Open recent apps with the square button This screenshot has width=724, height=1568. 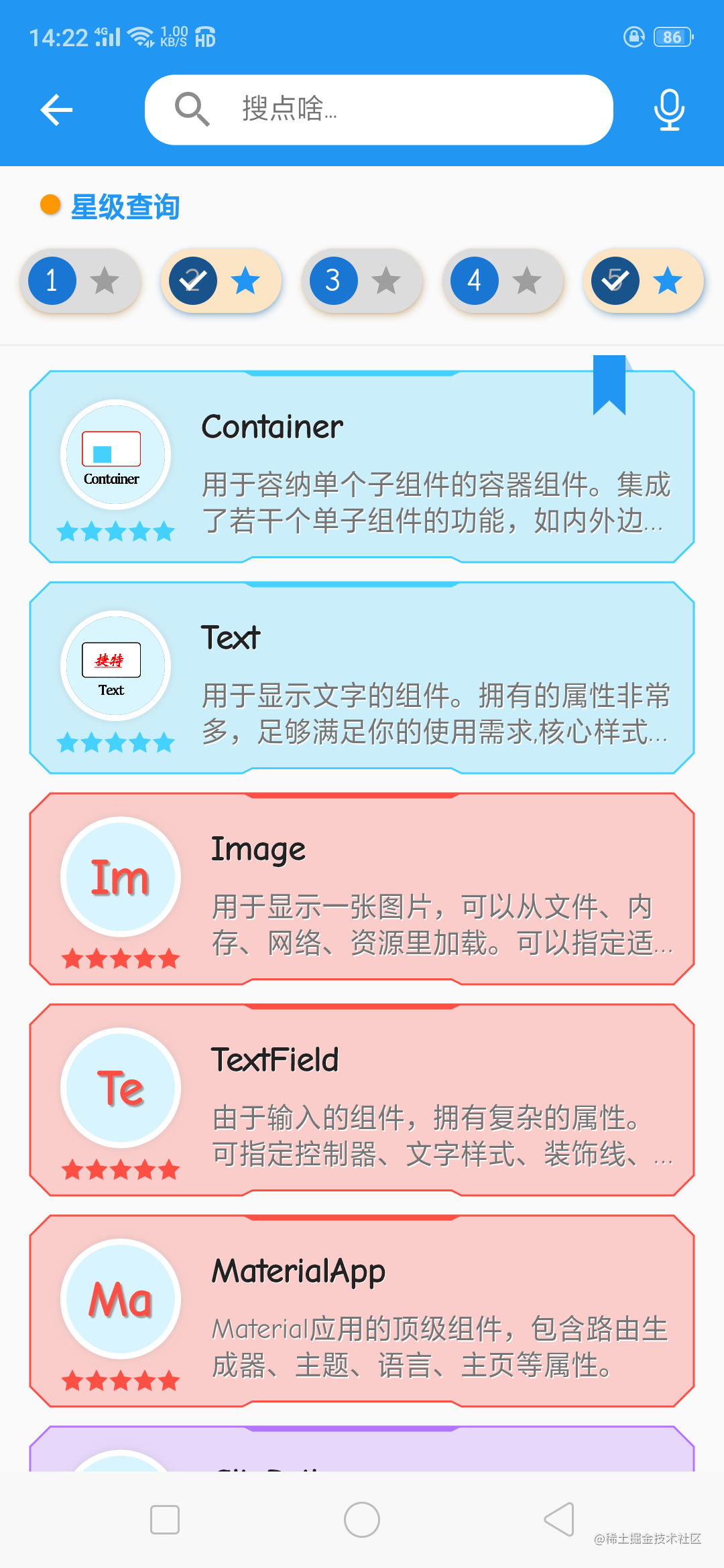point(165,1520)
